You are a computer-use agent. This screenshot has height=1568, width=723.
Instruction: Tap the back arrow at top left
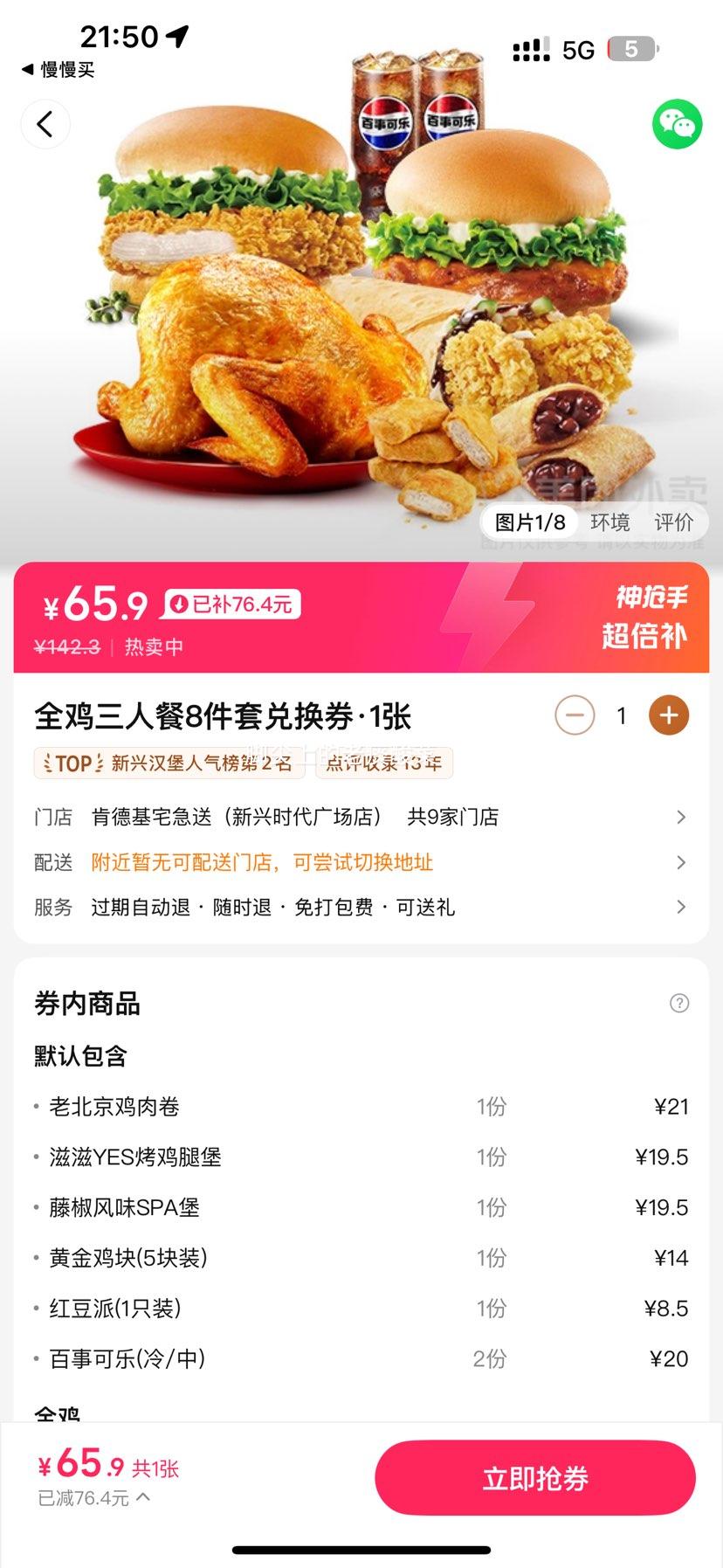(45, 124)
